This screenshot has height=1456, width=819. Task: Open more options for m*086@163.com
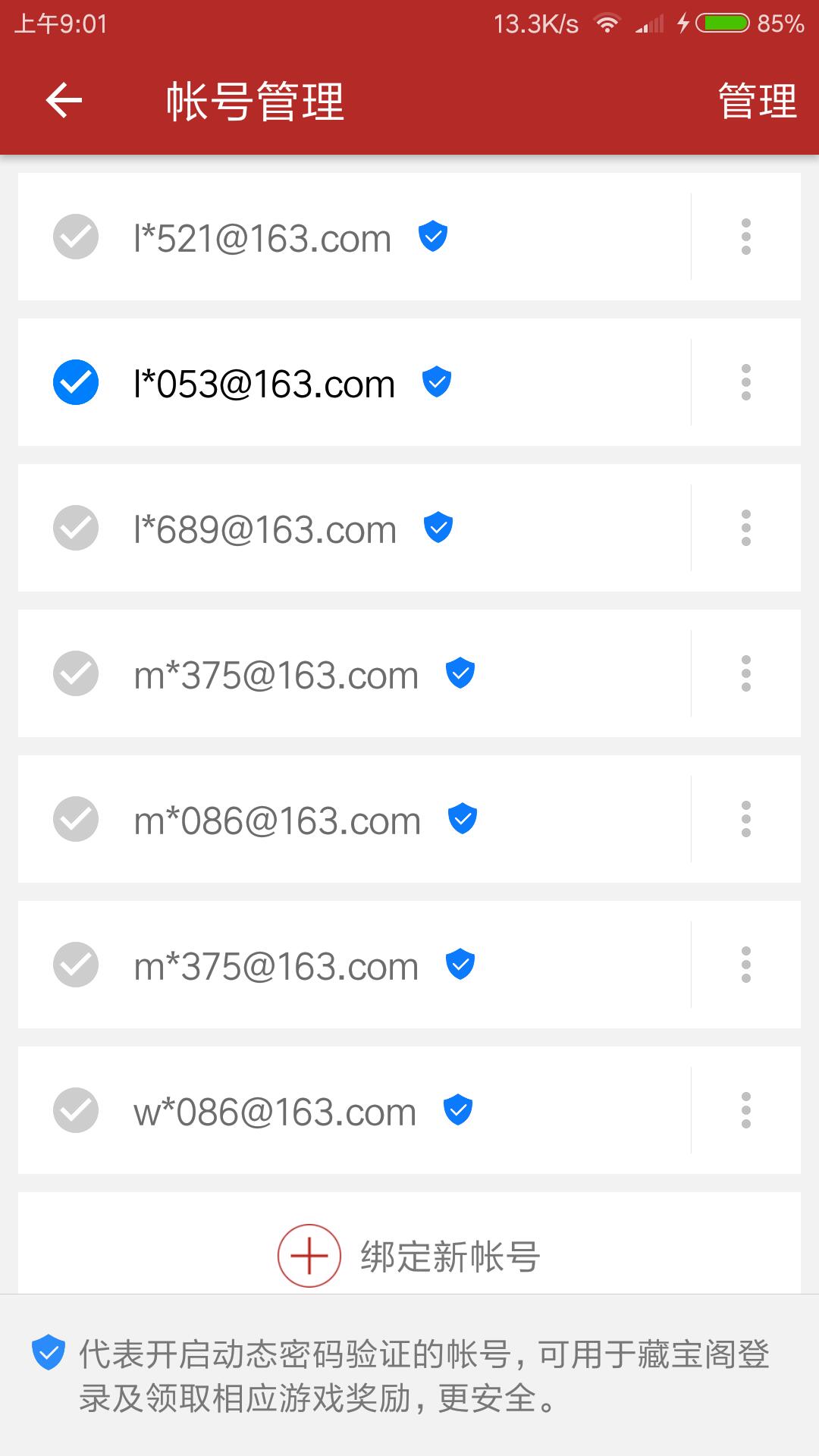pyautogui.click(x=746, y=819)
